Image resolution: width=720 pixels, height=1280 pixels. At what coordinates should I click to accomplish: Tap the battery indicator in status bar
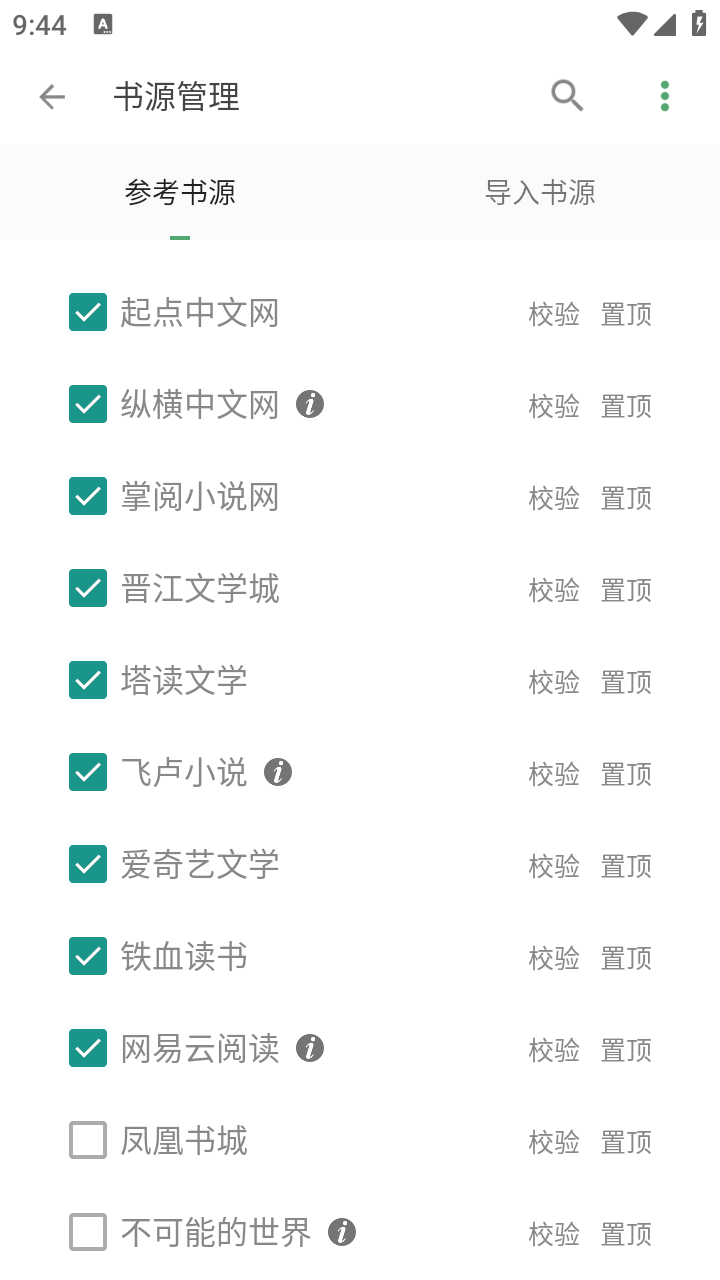699,24
